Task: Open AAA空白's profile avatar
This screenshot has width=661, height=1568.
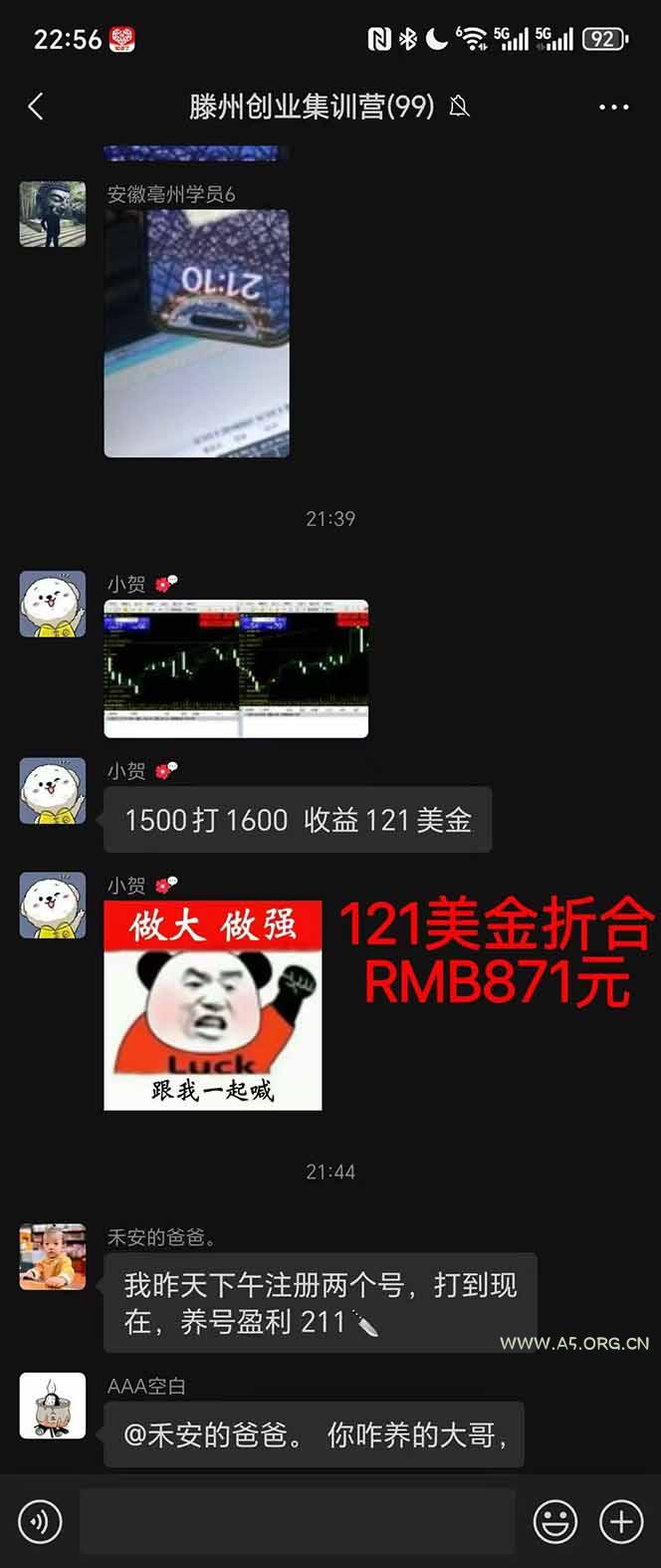Action: [x=53, y=1406]
